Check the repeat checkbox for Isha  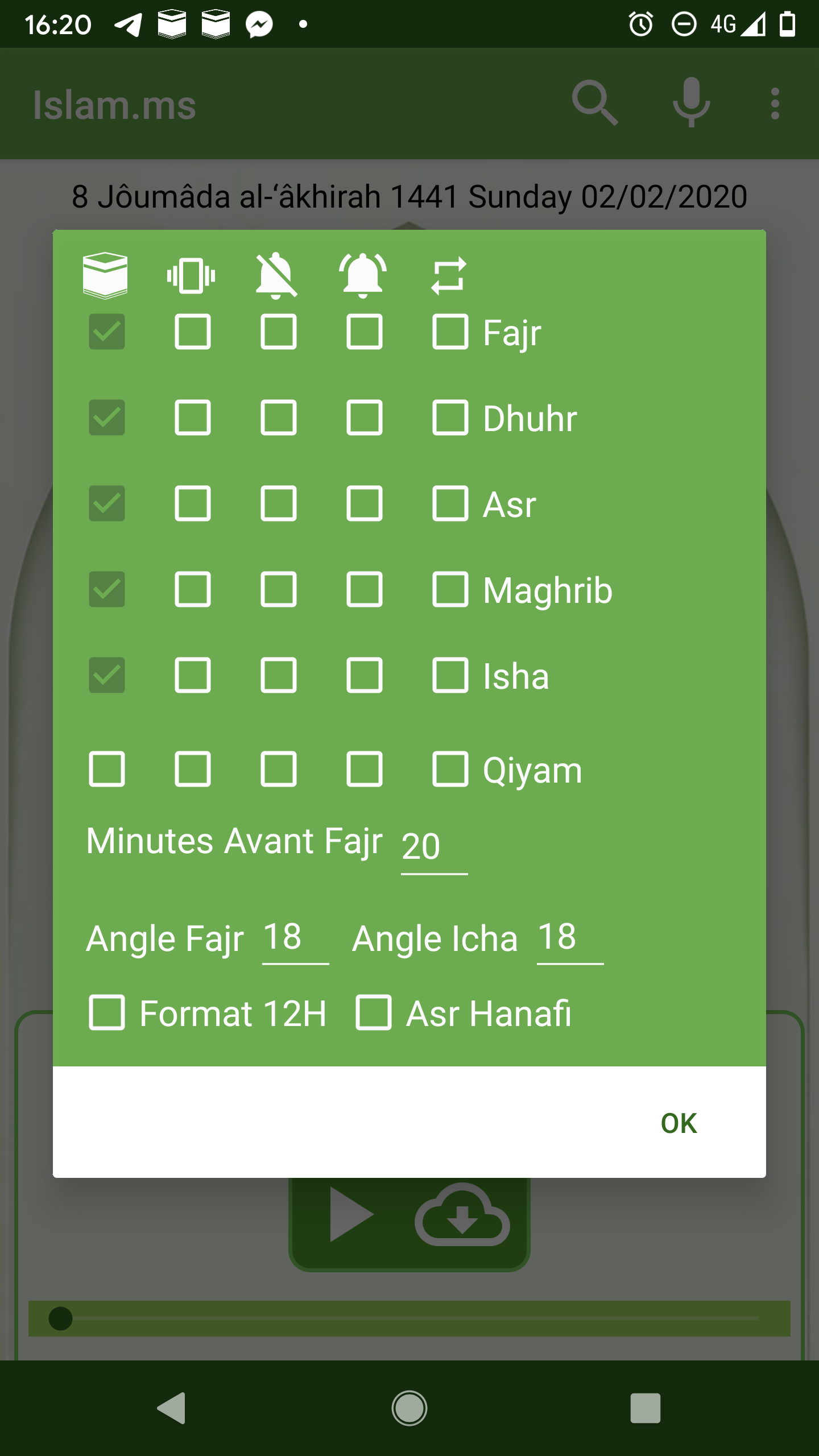(449, 675)
